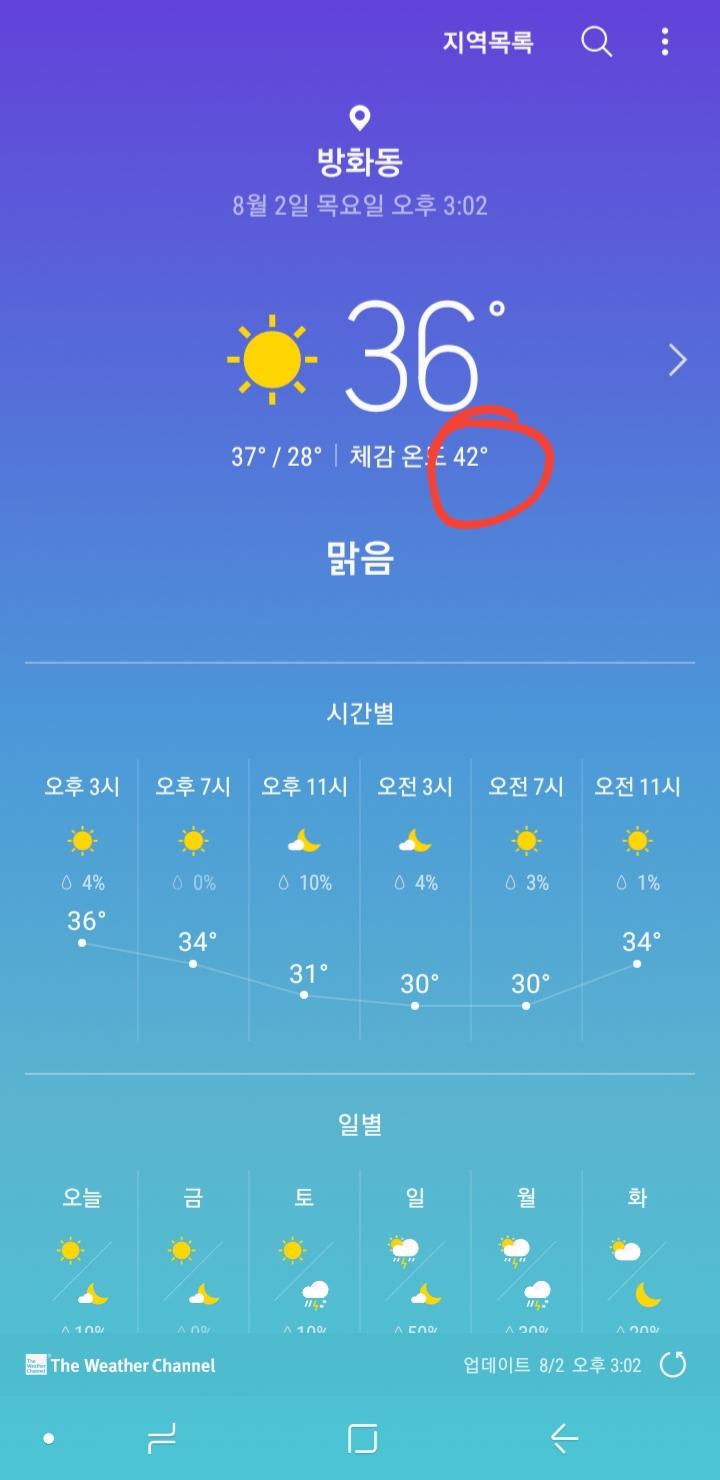This screenshot has height=1480, width=720.
Task: Open recent apps from navigation bar
Action: pos(162,1439)
